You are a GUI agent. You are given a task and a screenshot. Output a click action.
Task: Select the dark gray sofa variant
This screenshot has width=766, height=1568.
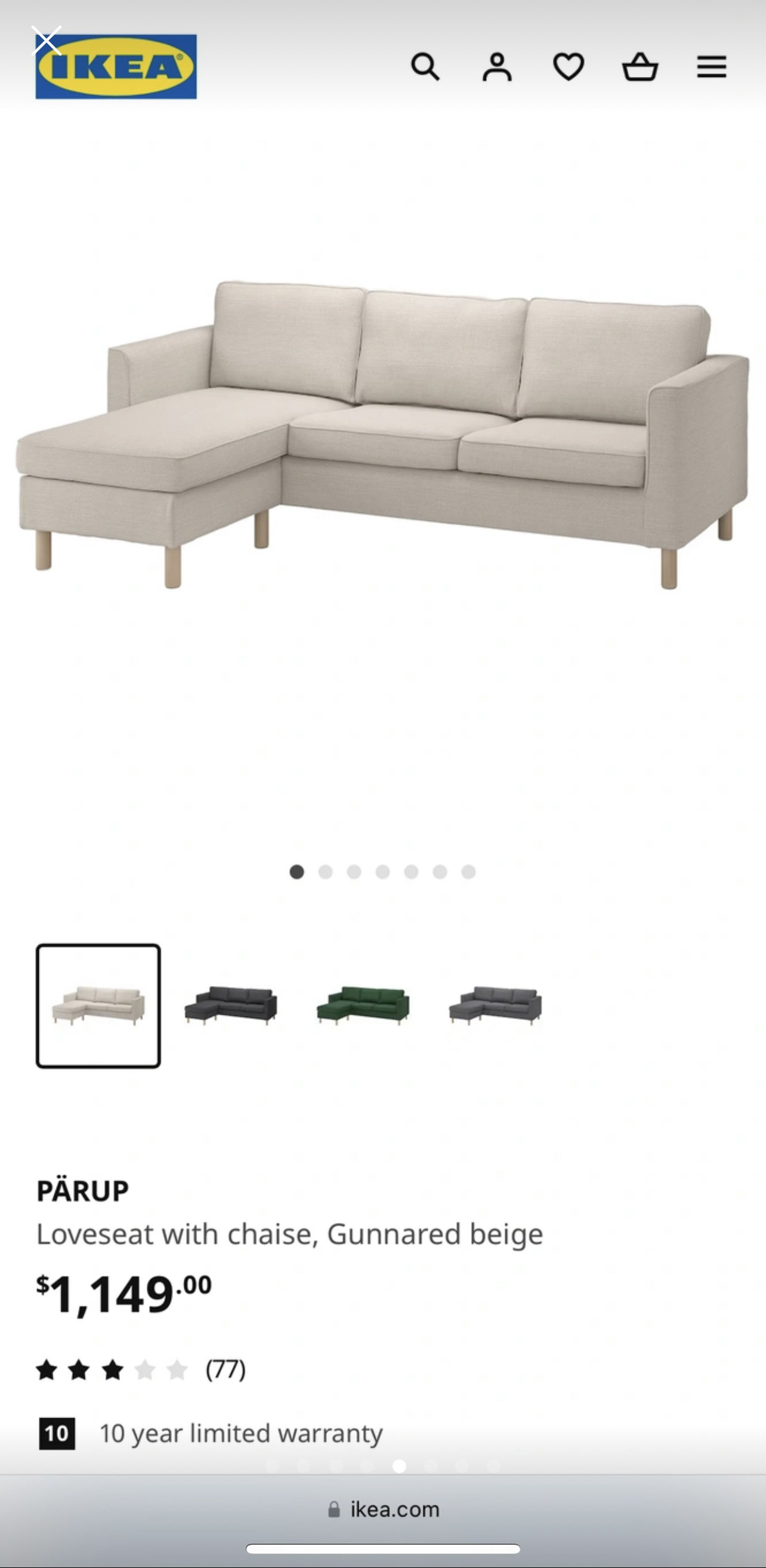point(231,1006)
